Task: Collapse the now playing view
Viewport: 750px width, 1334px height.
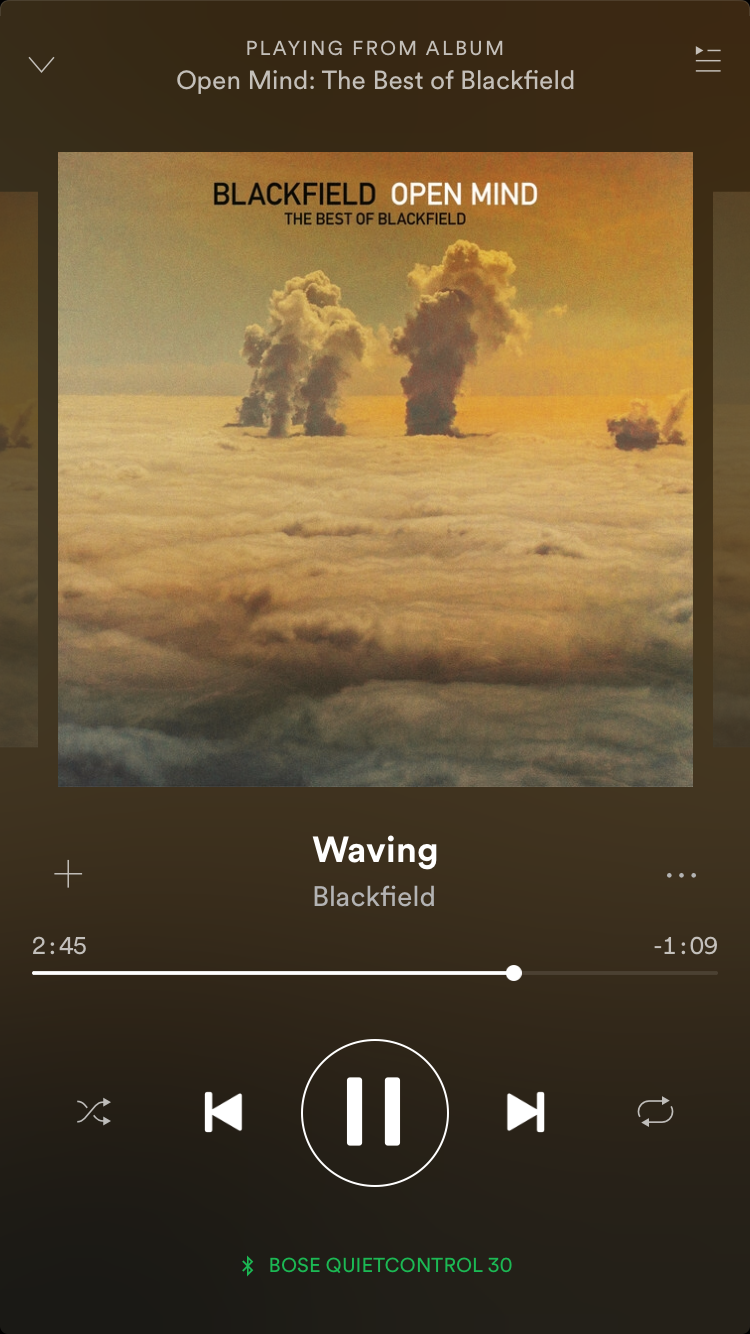Action: tap(41, 65)
